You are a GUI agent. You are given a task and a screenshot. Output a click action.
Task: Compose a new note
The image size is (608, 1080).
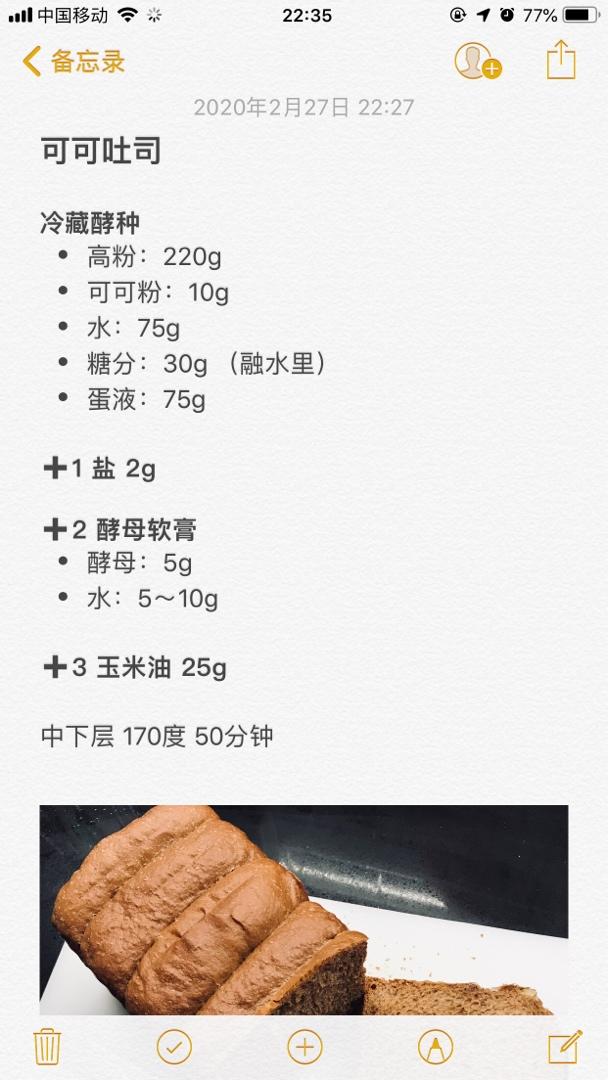coord(565,1047)
